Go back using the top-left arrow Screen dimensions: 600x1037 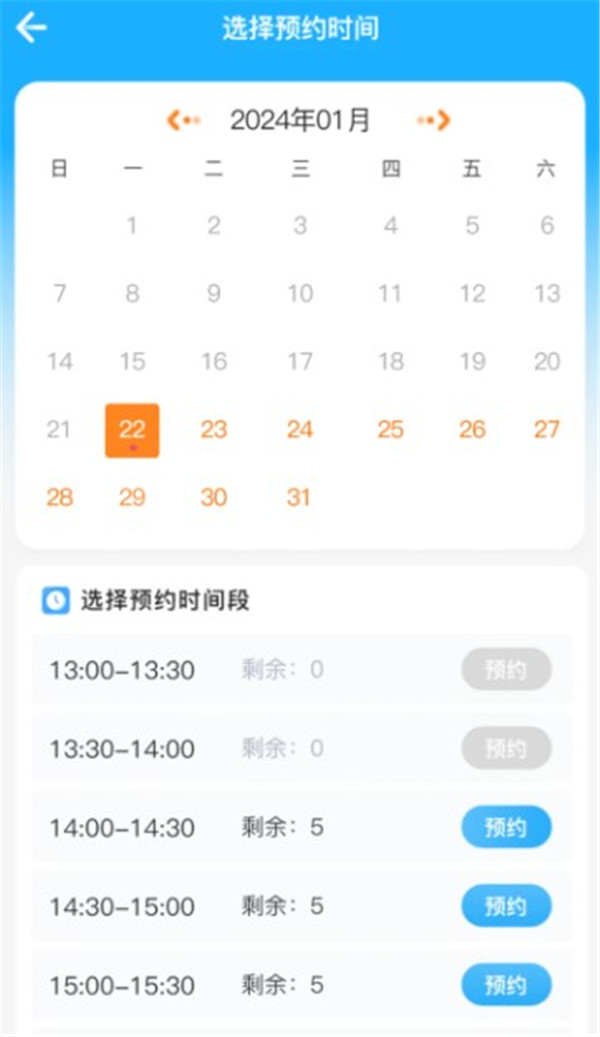click(x=31, y=28)
